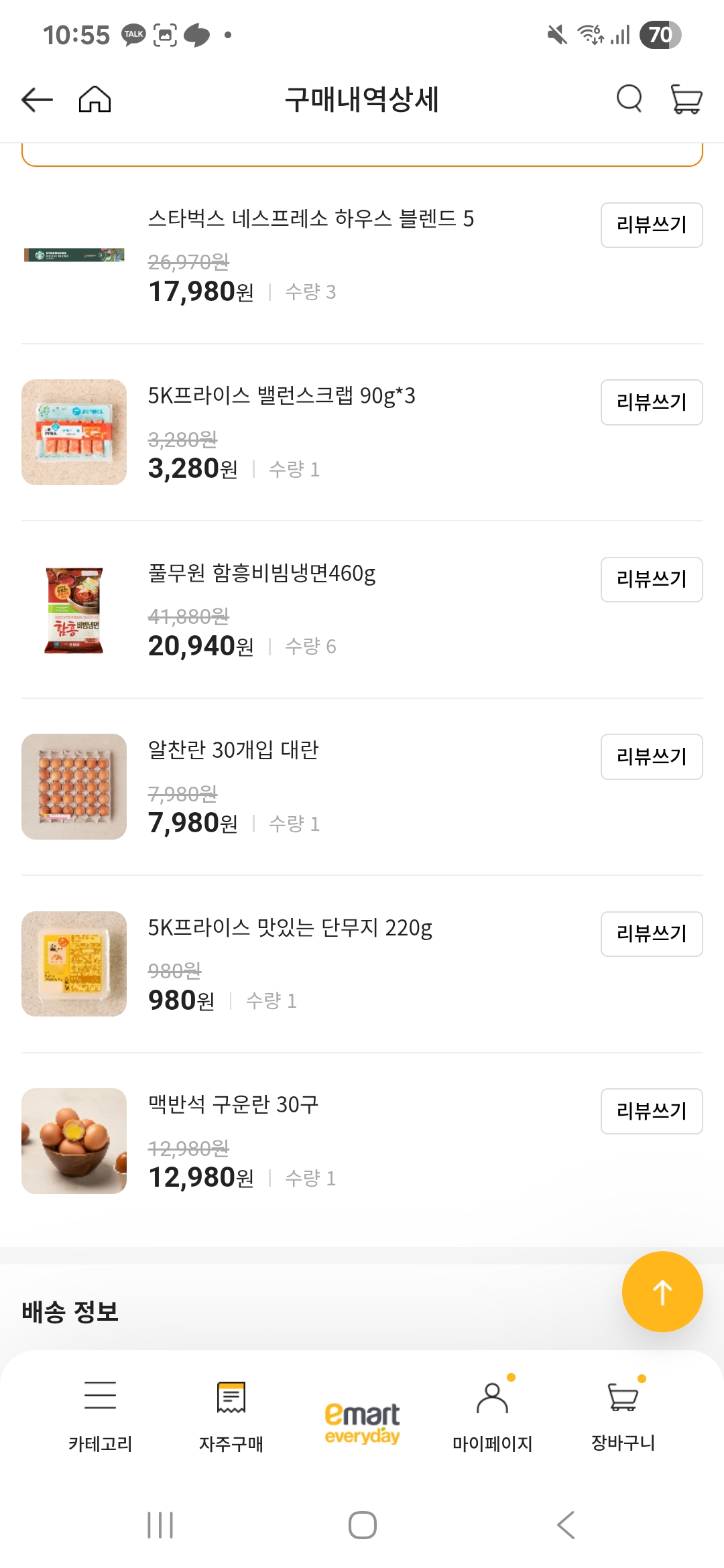The height and width of the screenshot is (1568, 724).
Task: Open search with the magnifier icon
Action: (x=629, y=99)
